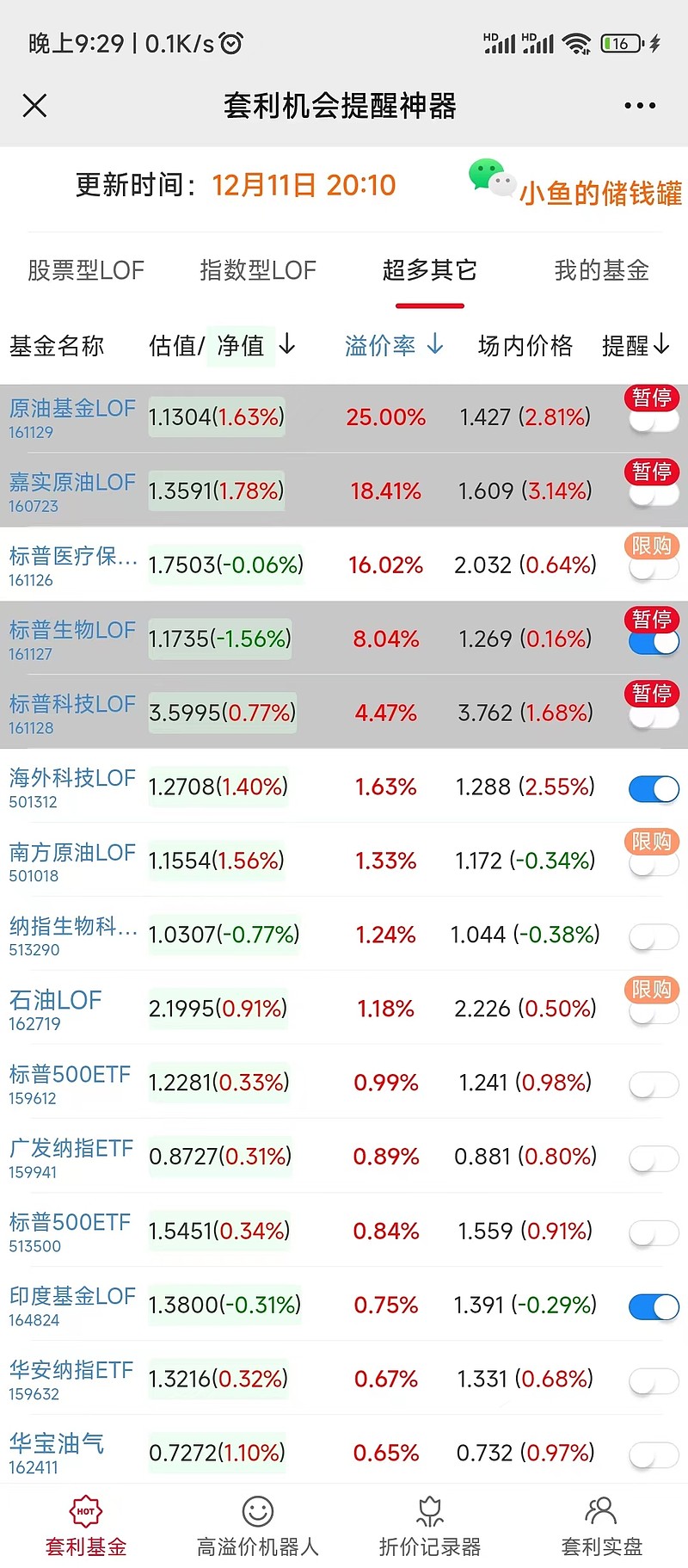Screen dimensions: 688x1568
Task: Go to 高溢价机器人 in the bottom bar
Action: [x=258, y=1527]
